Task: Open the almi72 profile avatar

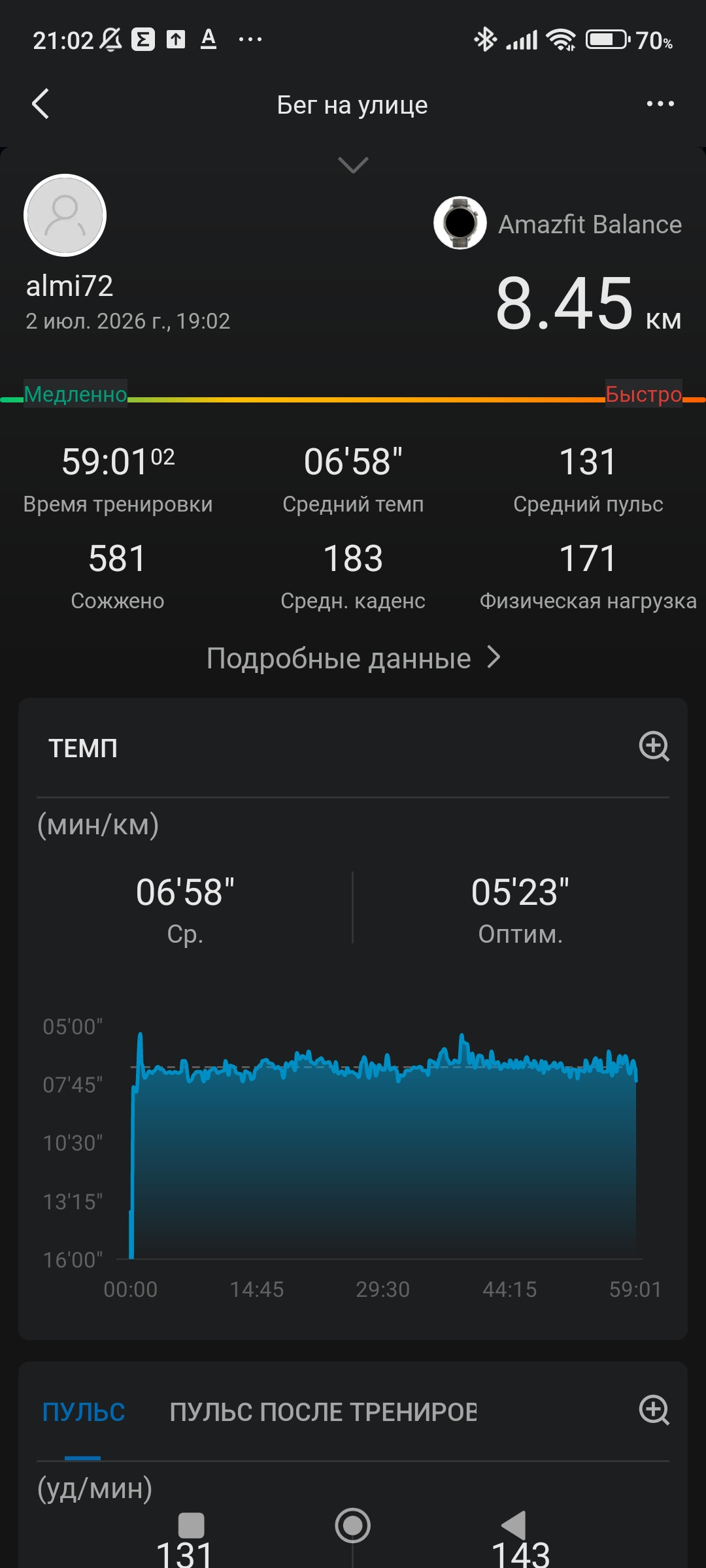Action: 65,215
